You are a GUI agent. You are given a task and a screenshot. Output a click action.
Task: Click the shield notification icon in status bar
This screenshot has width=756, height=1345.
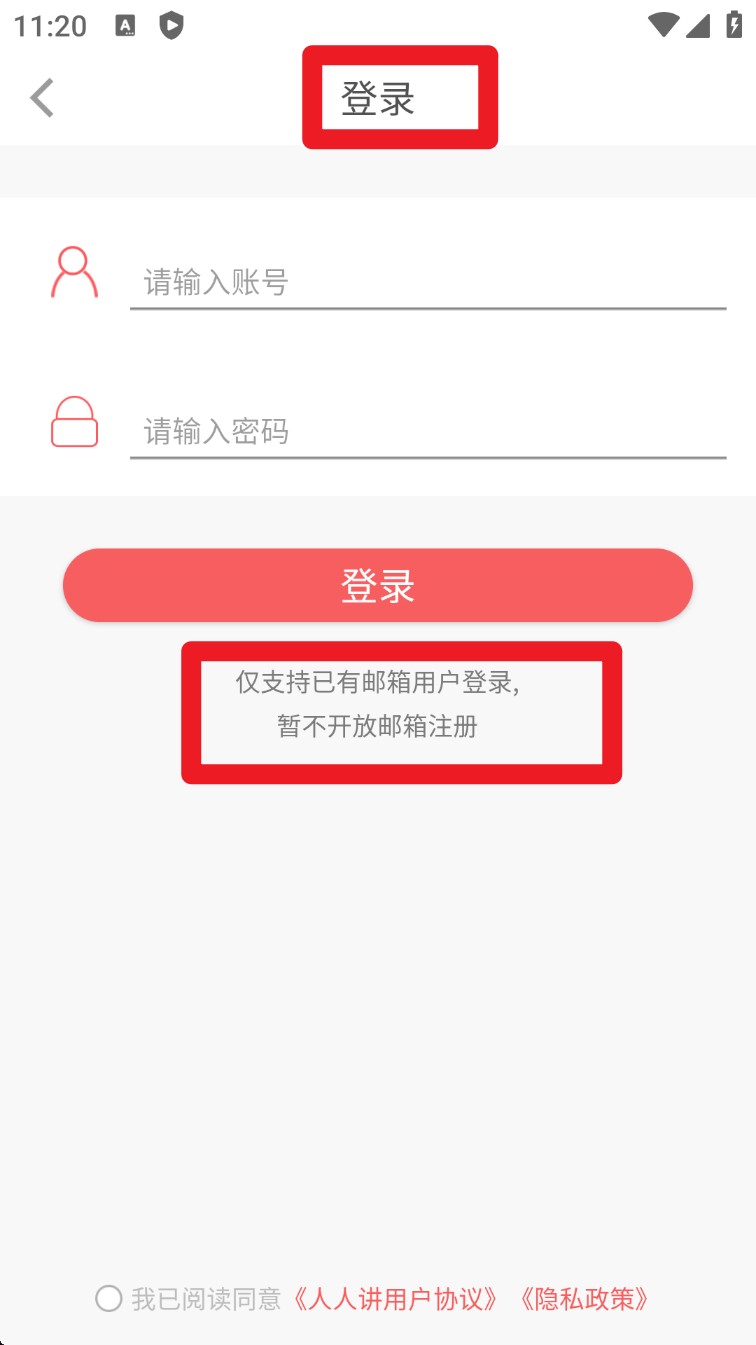click(x=171, y=26)
